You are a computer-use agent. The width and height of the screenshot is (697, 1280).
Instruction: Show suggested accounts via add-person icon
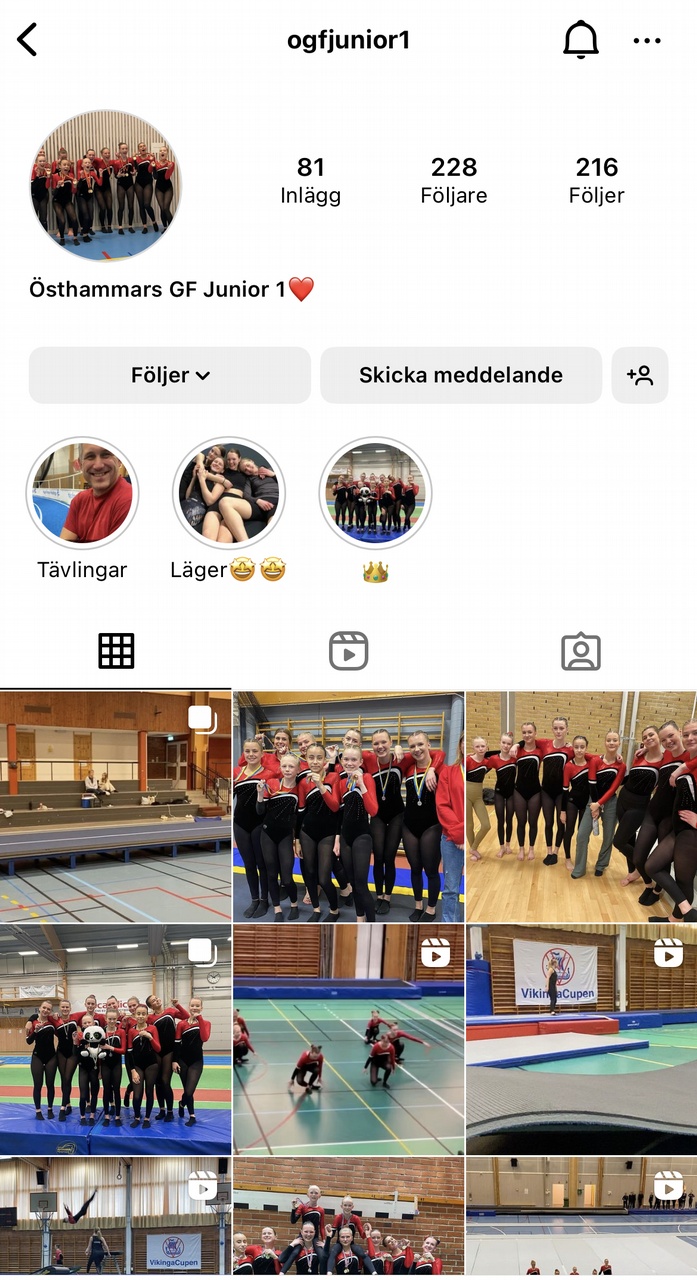pyautogui.click(x=640, y=375)
